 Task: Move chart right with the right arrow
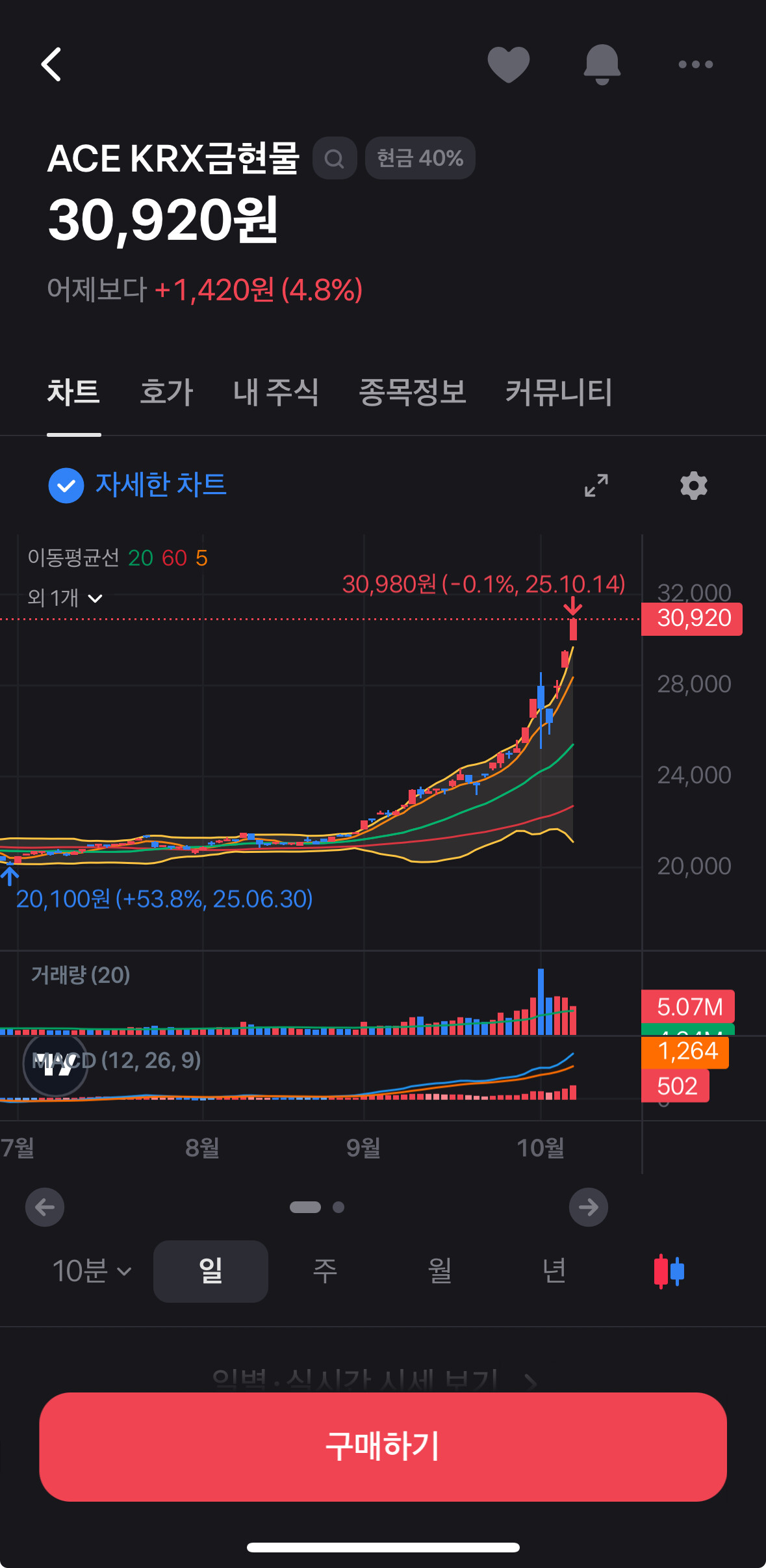(x=588, y=1207)
